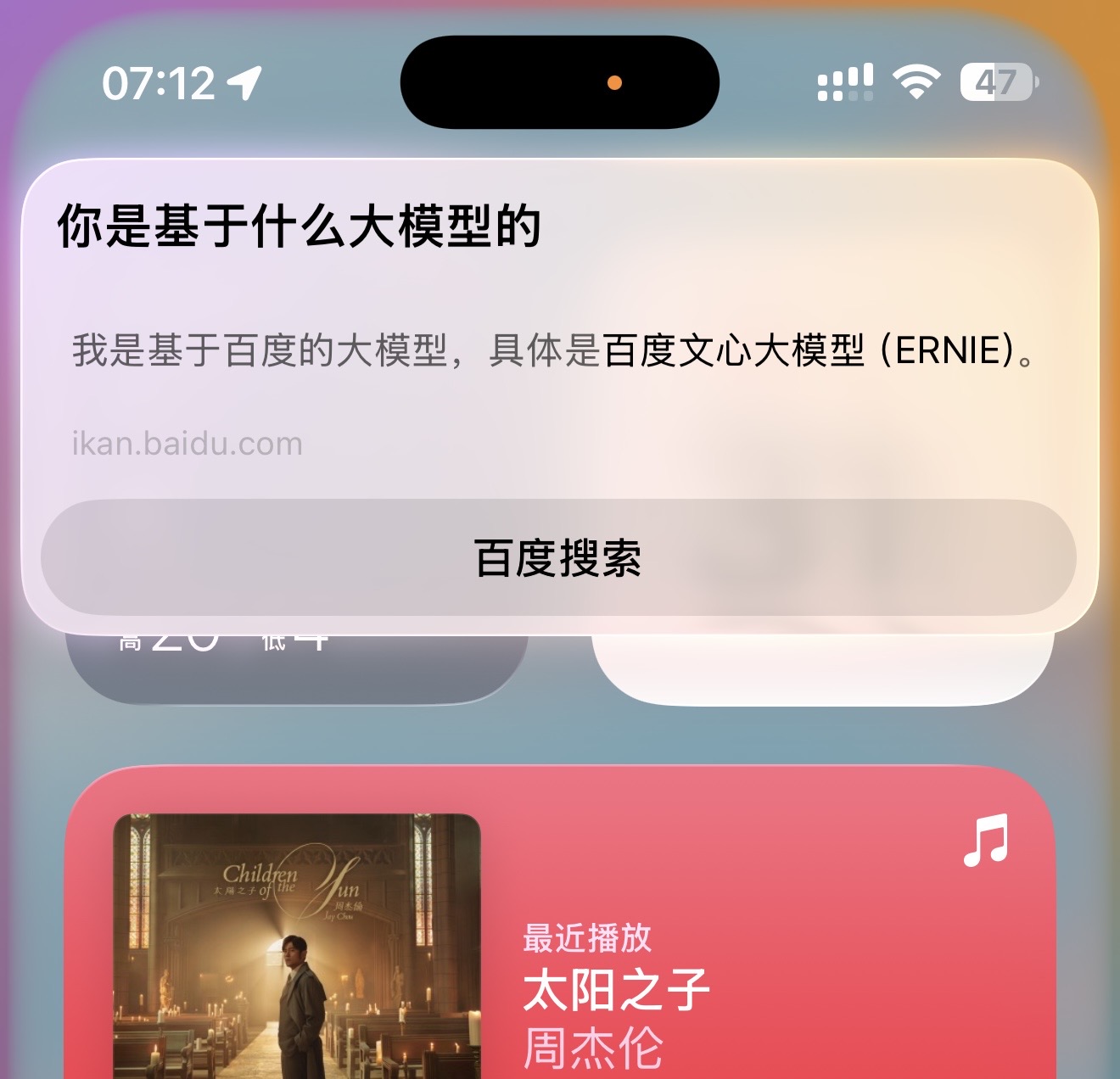Open the 太阳之子 music widget

(x=560, y=923)
